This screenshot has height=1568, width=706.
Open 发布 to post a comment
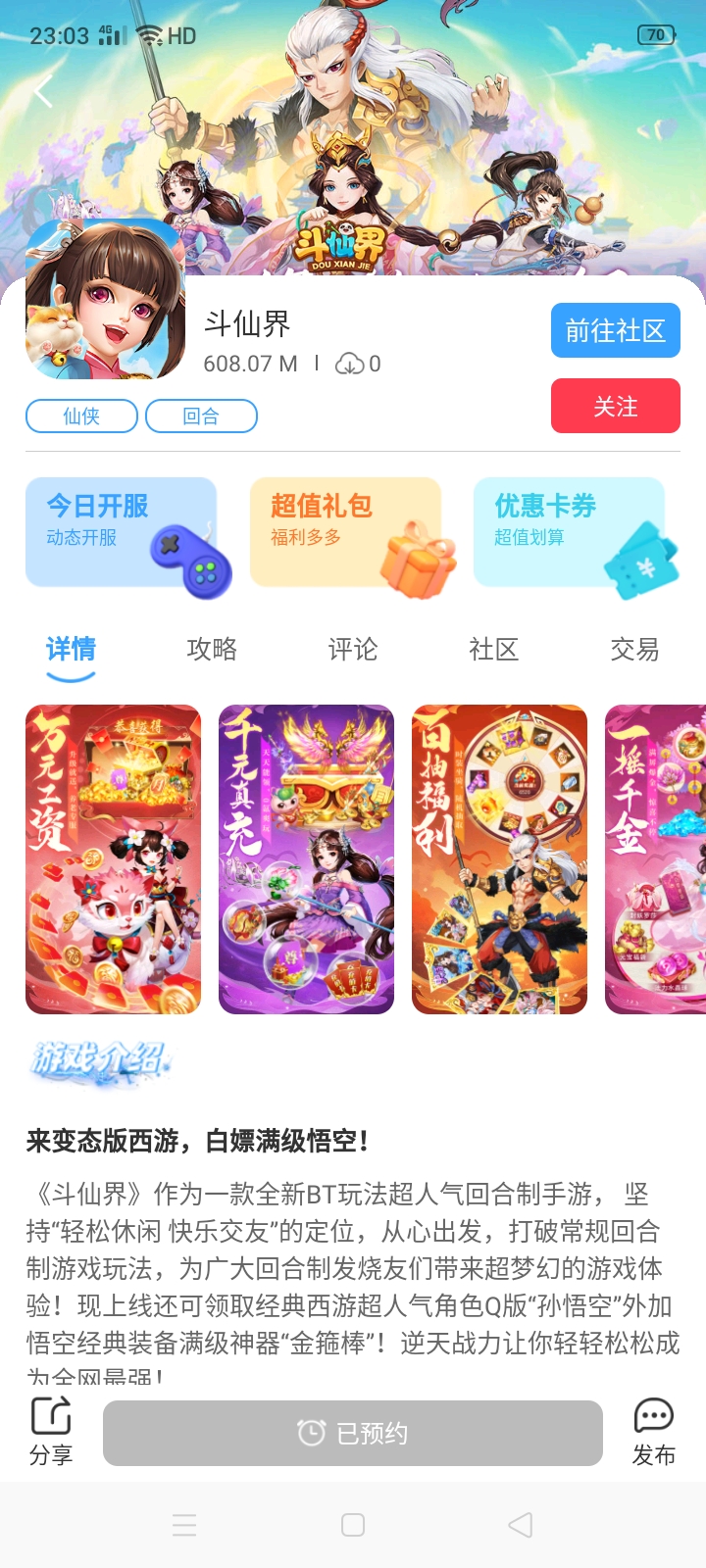(x=653, y=1431)
